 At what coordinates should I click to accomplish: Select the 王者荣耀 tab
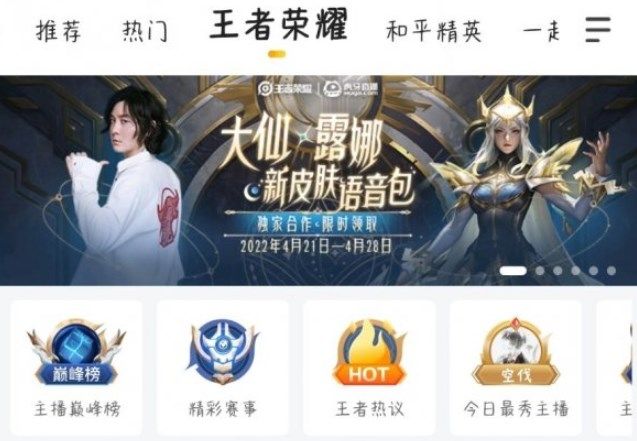coord(278,28)
